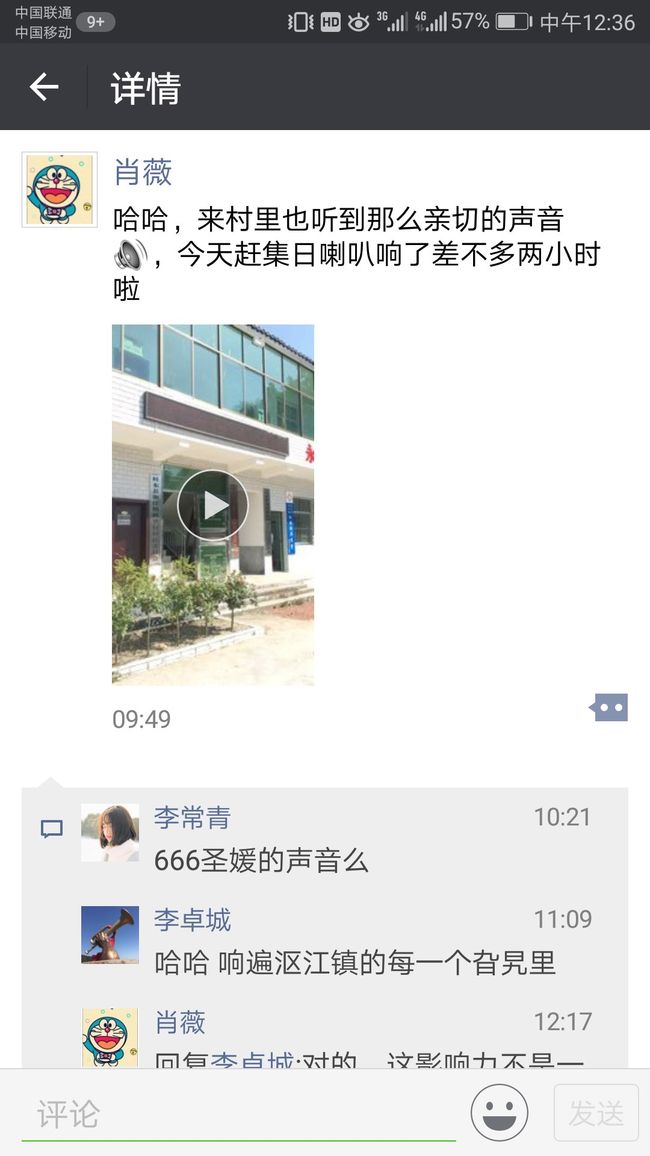The width and height of the screenshot is (650, 1156).
Task: Open the like and comment bubble button
Action: [x=609, y=708]
